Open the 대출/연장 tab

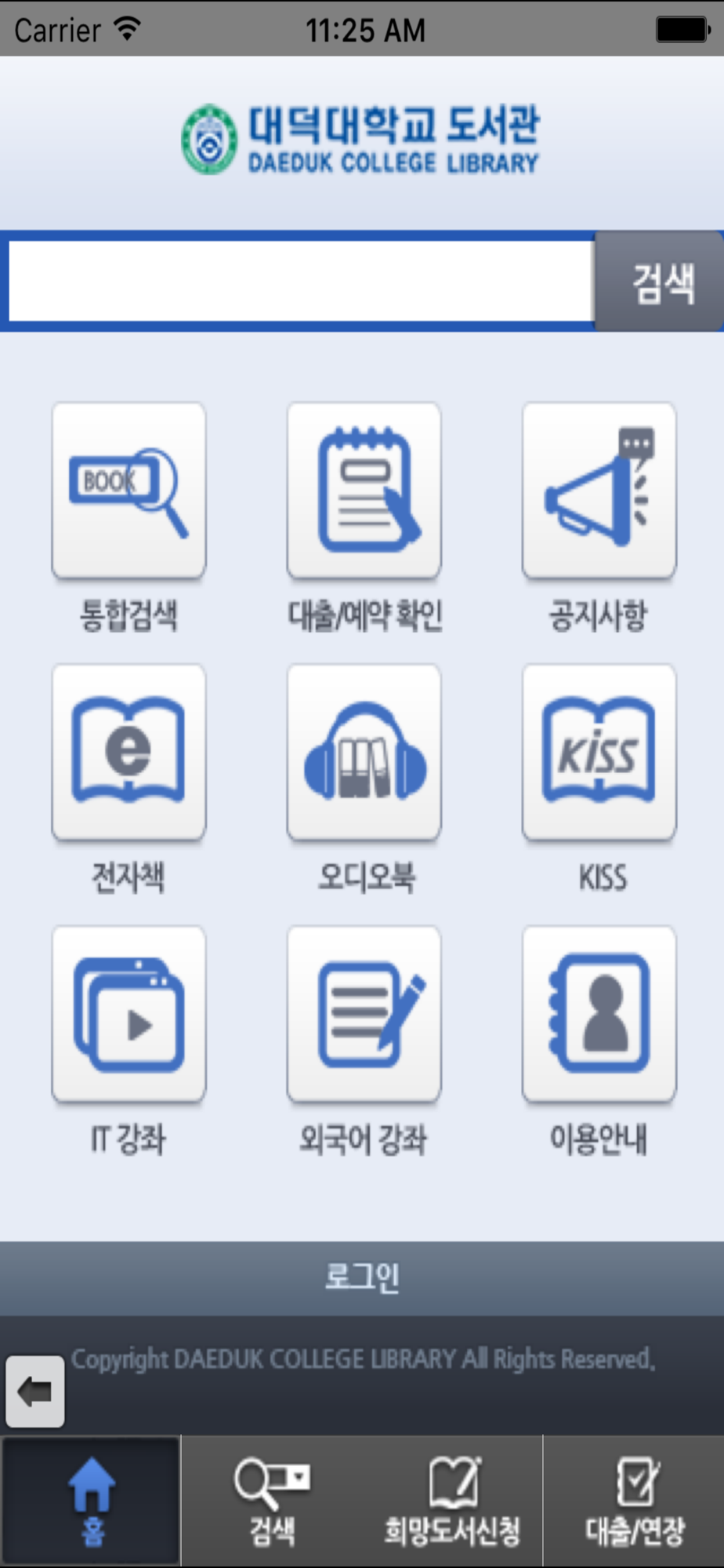point(634,1501)
